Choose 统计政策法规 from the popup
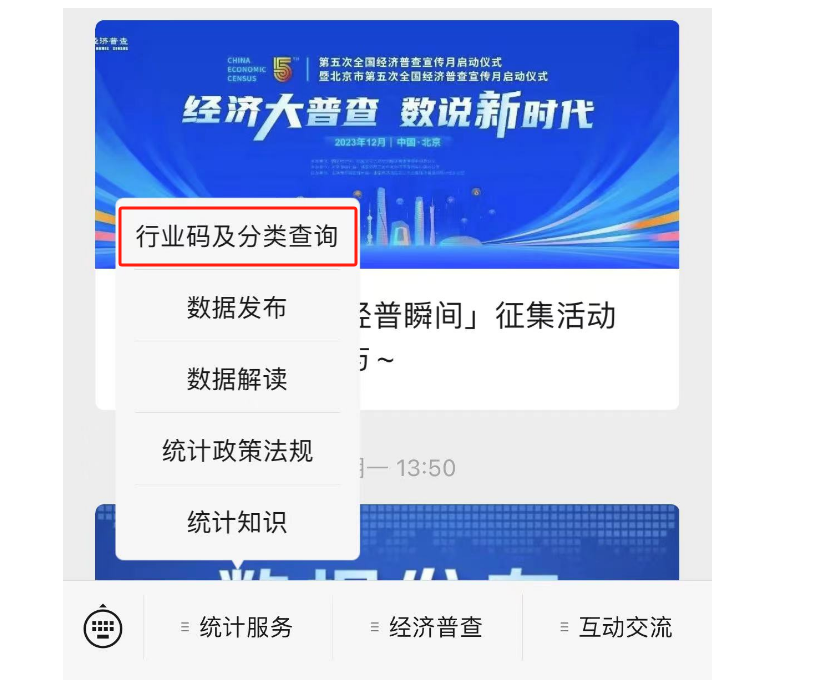 (237, 451)
